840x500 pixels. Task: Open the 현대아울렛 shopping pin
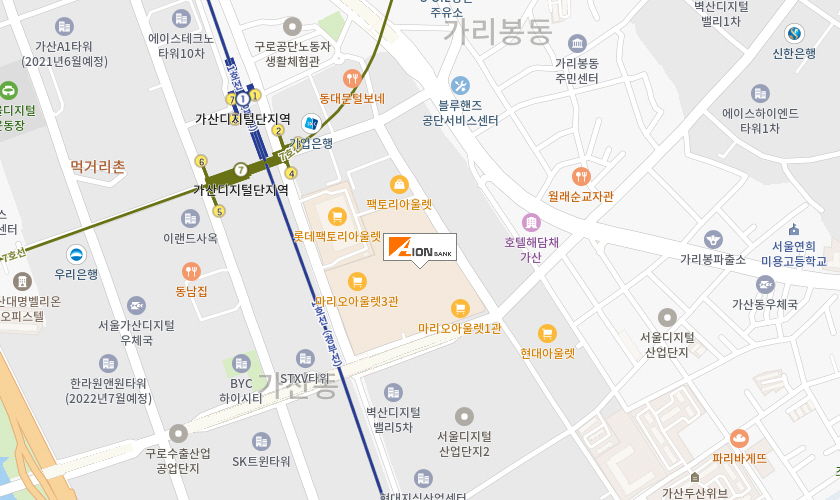pos(547,333)
